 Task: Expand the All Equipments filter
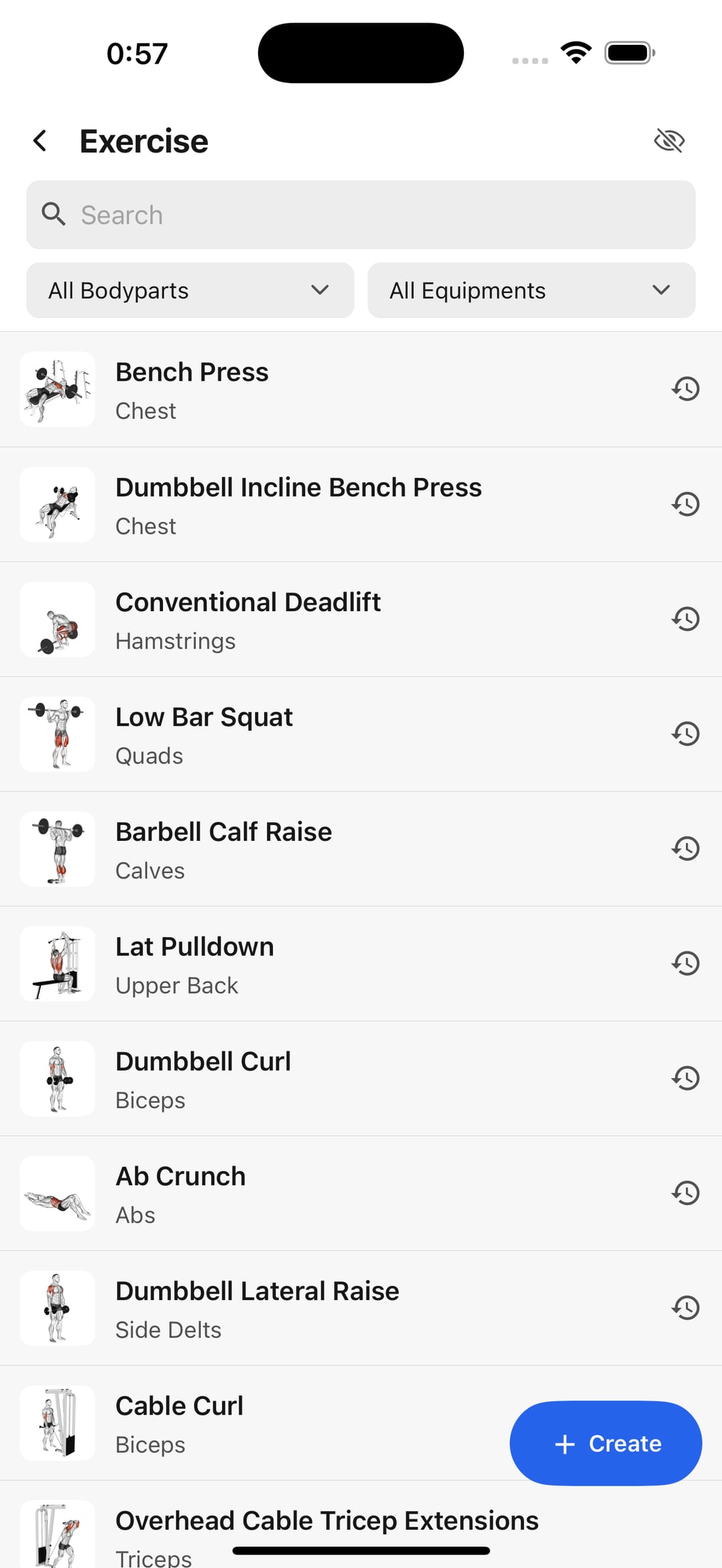(x=531, y=290)
